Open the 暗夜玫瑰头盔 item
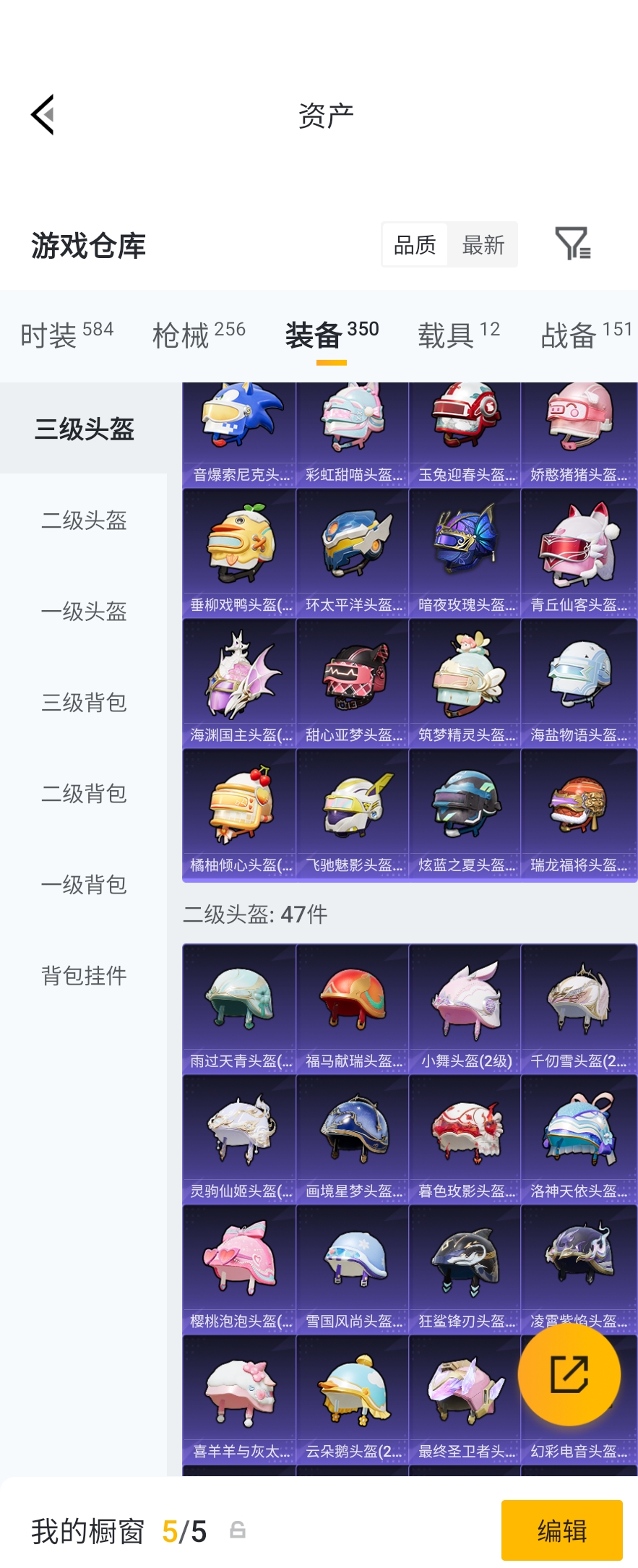The image size is (638, 1568). pos(465,553)
